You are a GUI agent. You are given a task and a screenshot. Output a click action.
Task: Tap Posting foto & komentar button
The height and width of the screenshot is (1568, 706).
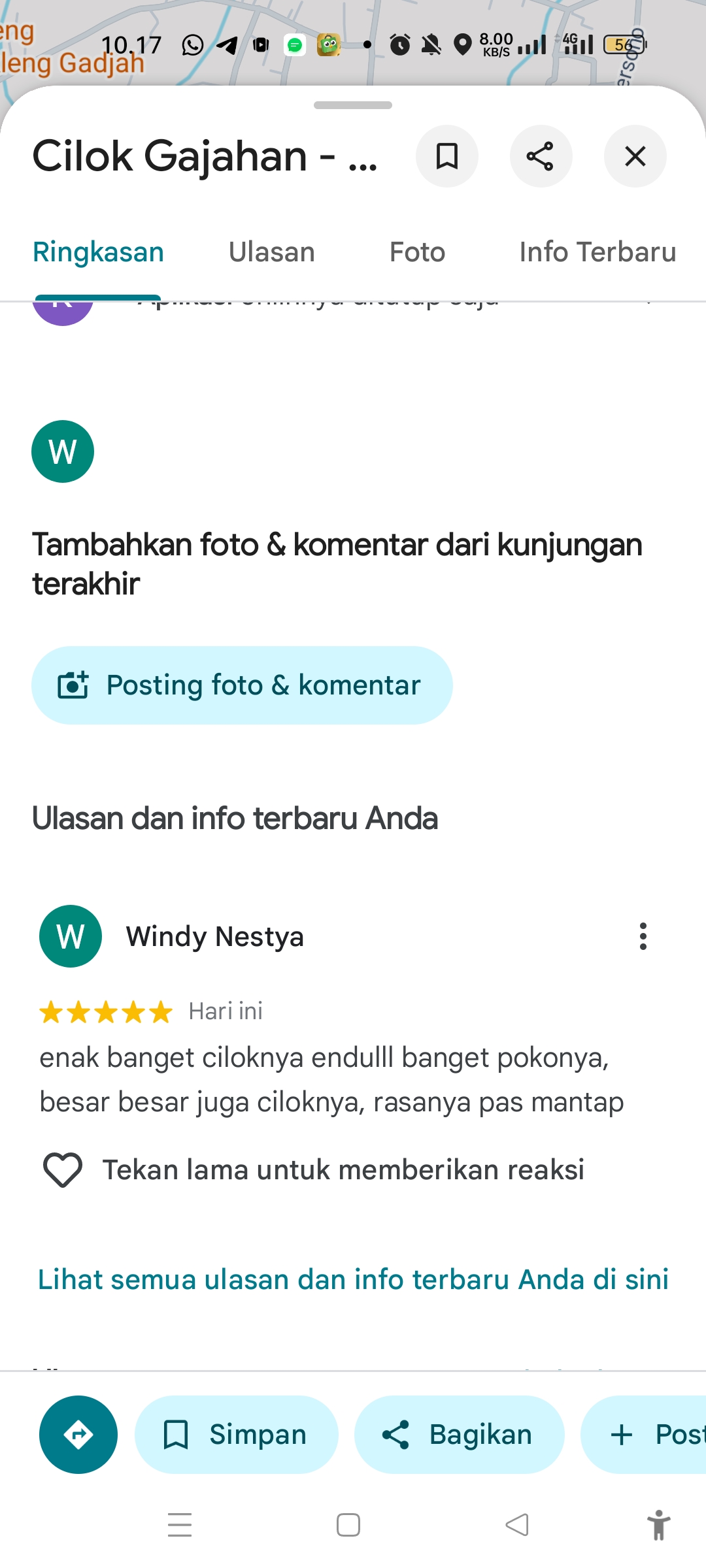coord(242,685)
